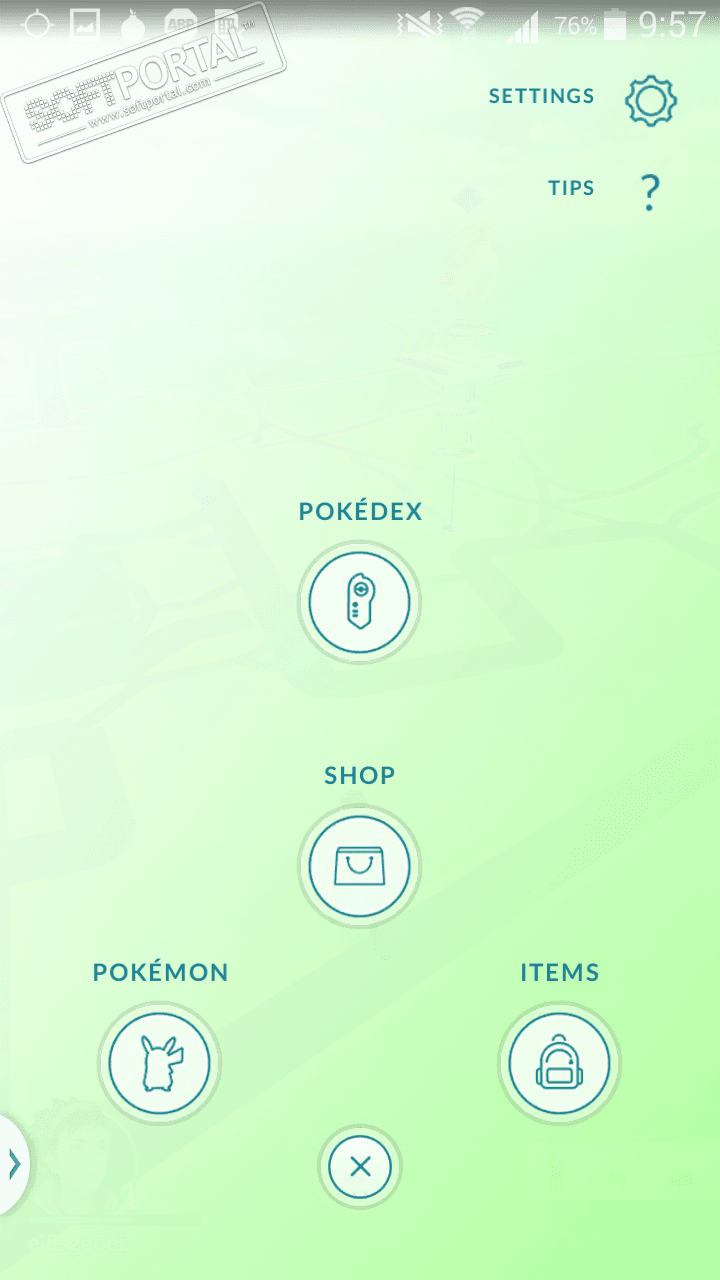View your Pokémon collection

point(159,1062)
